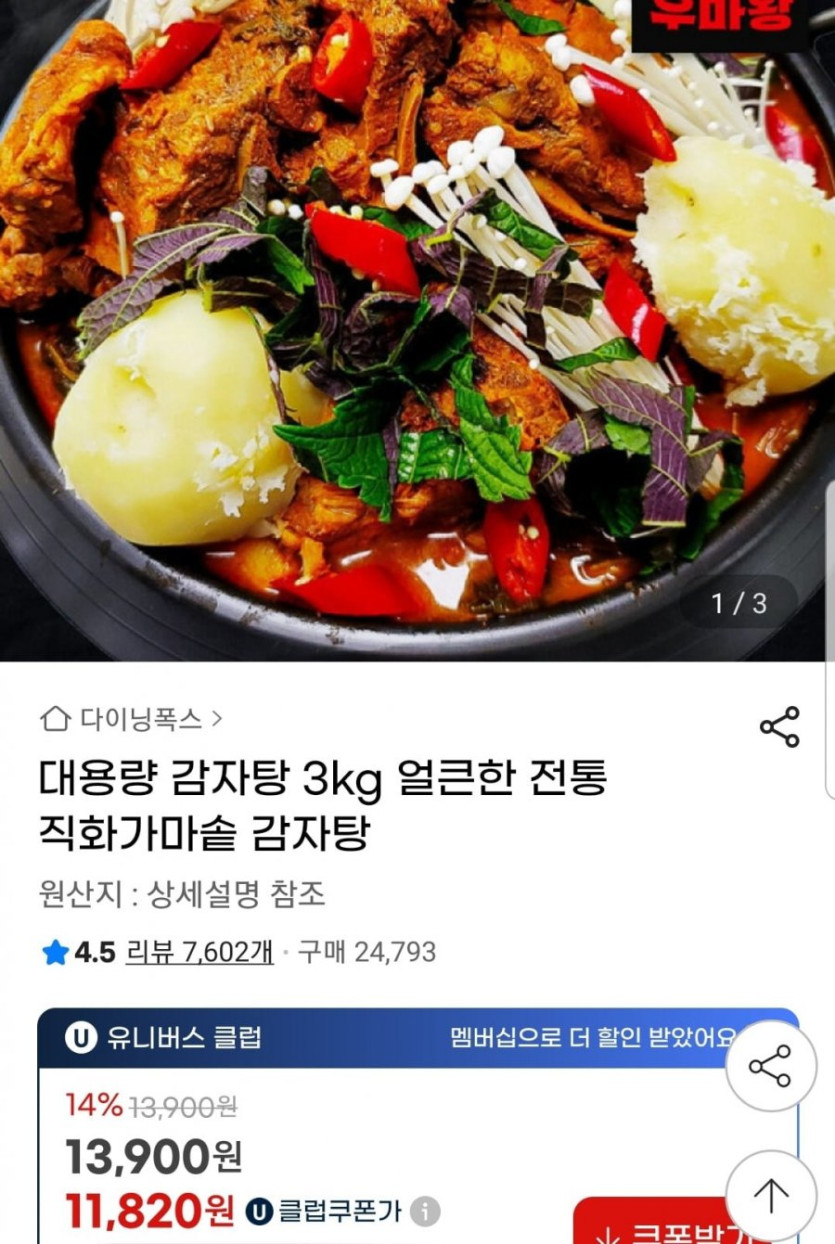The width and height of the screenshot is (835, 1244).
Task: Open info icon next to 클럽쿠폰가
Action: [425, 1212]
